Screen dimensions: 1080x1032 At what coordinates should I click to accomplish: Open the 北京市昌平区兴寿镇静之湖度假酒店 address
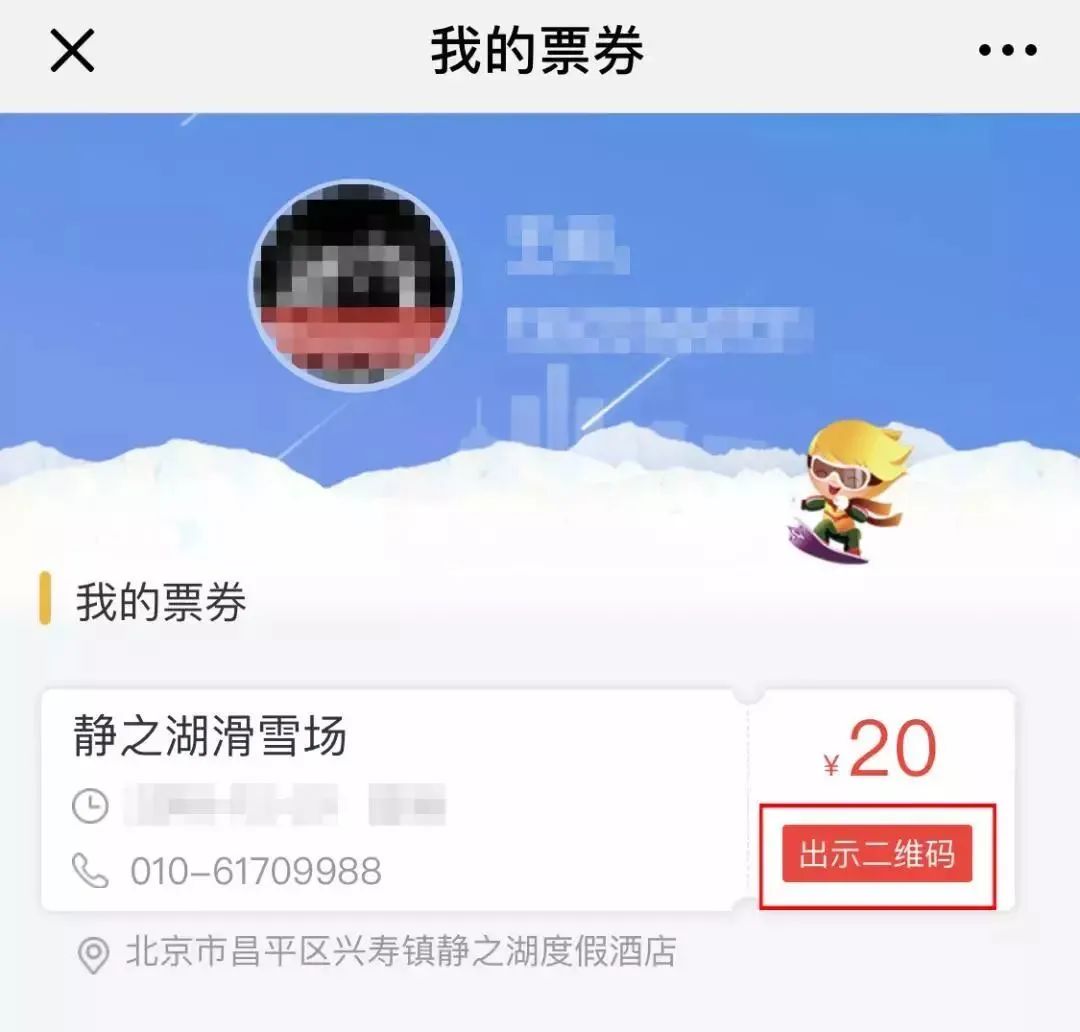coord(400,952)
